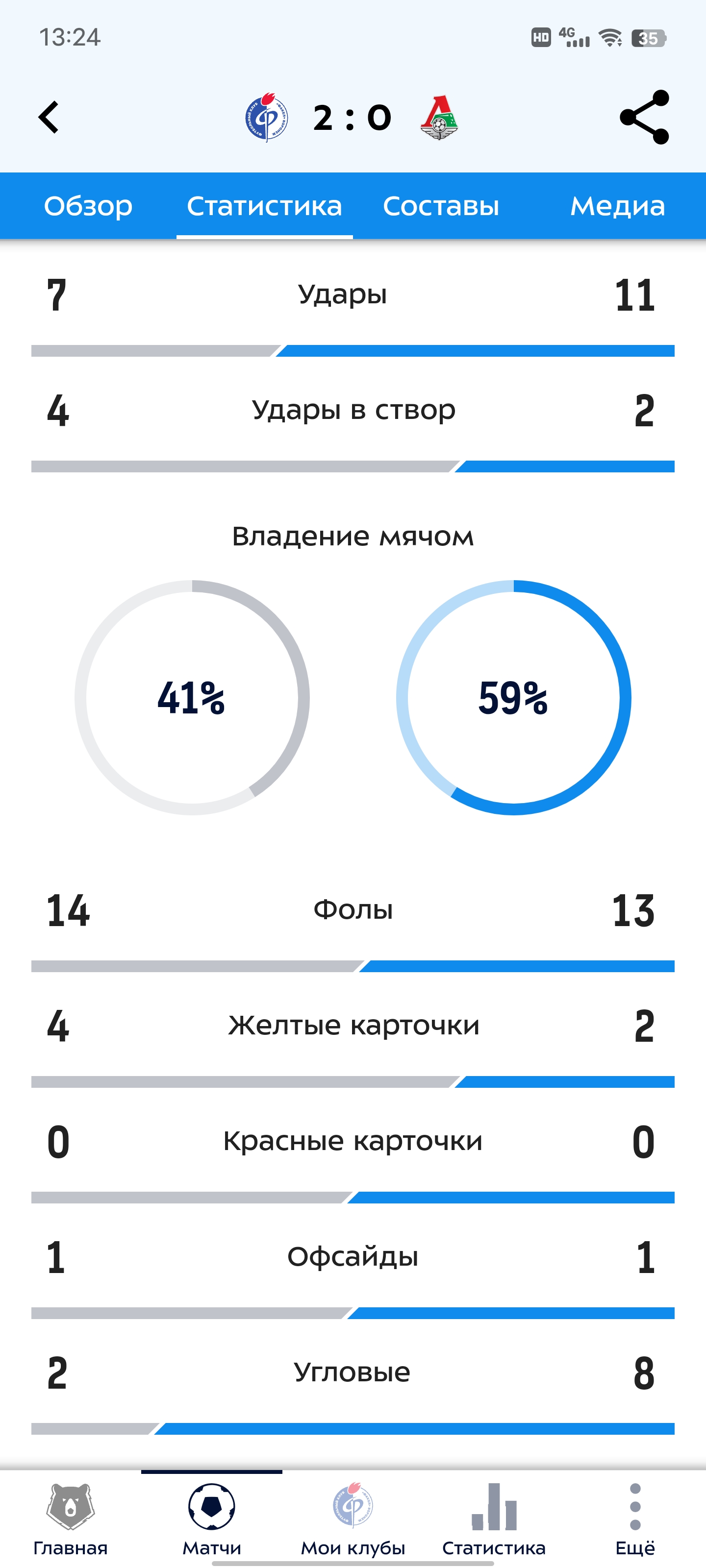Switch to the Обзор tab
Image resolution: width=706 pixels, height=1568 pixels.
pos(88,206)
